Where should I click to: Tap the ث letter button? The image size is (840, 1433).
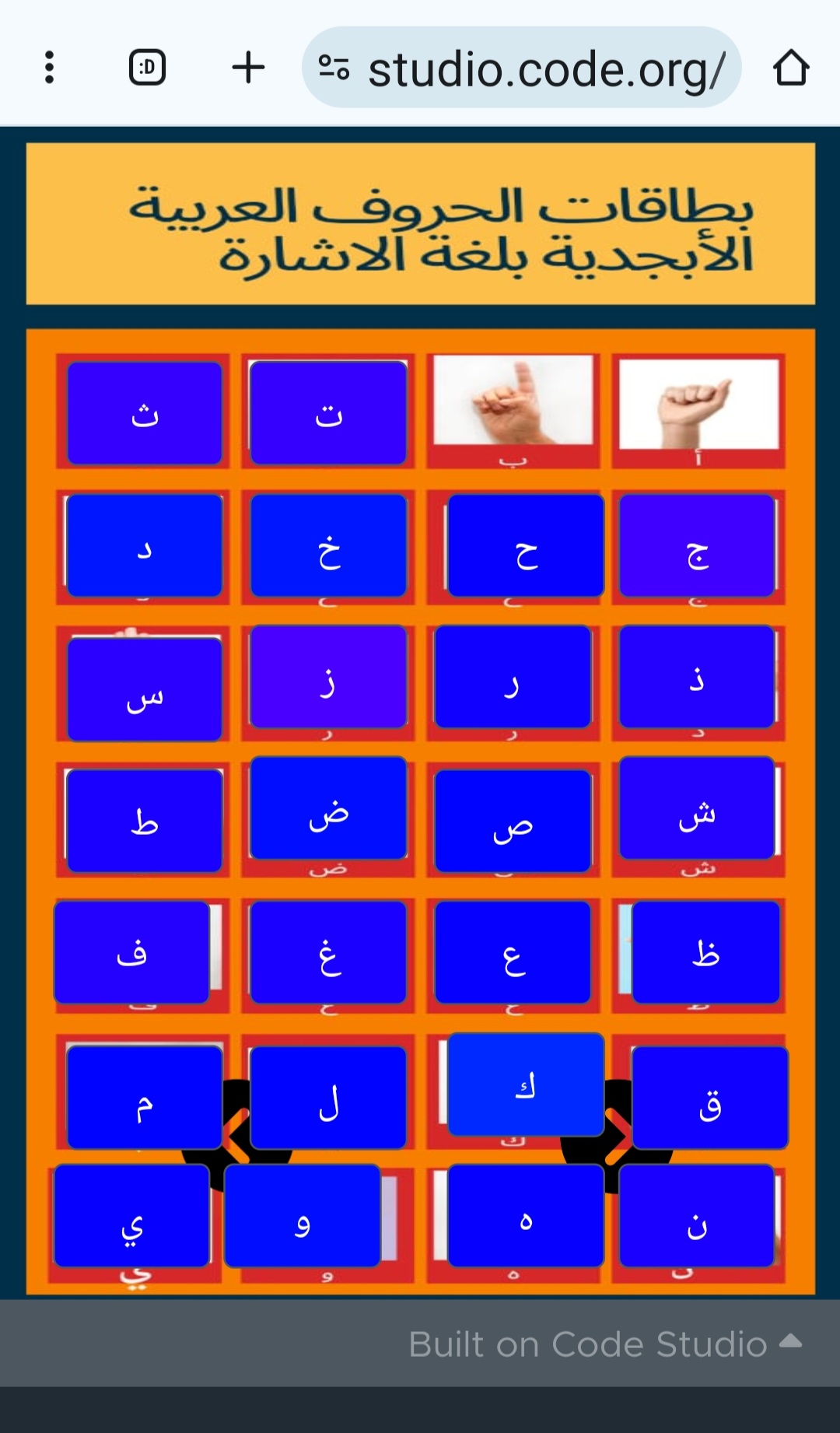tap(145, 413)
